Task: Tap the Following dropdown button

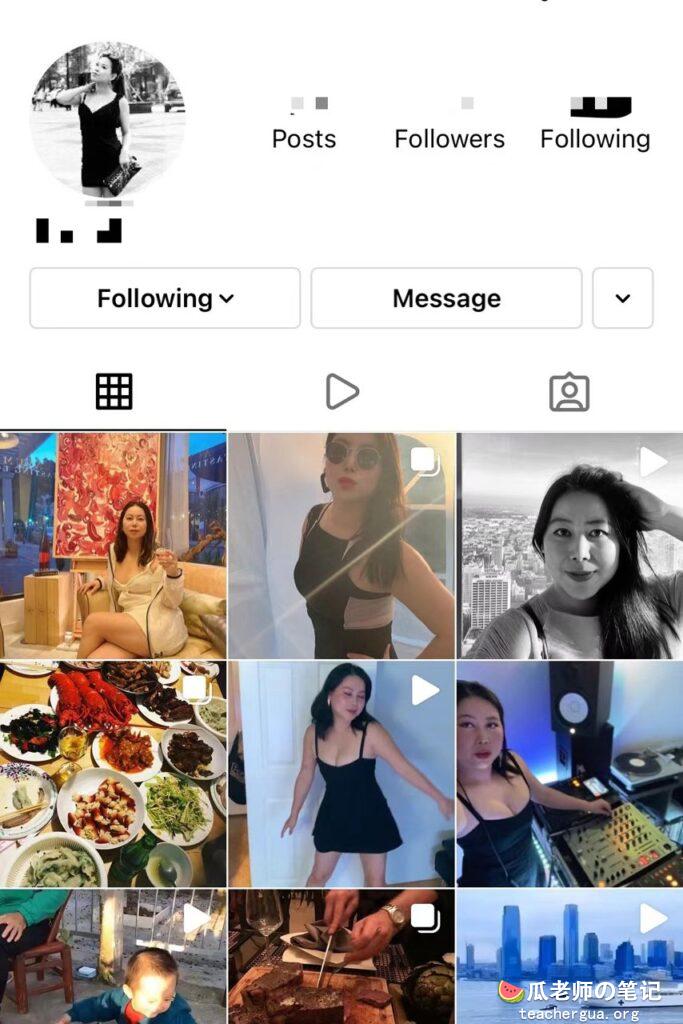Action: click(x=165, y=298)
